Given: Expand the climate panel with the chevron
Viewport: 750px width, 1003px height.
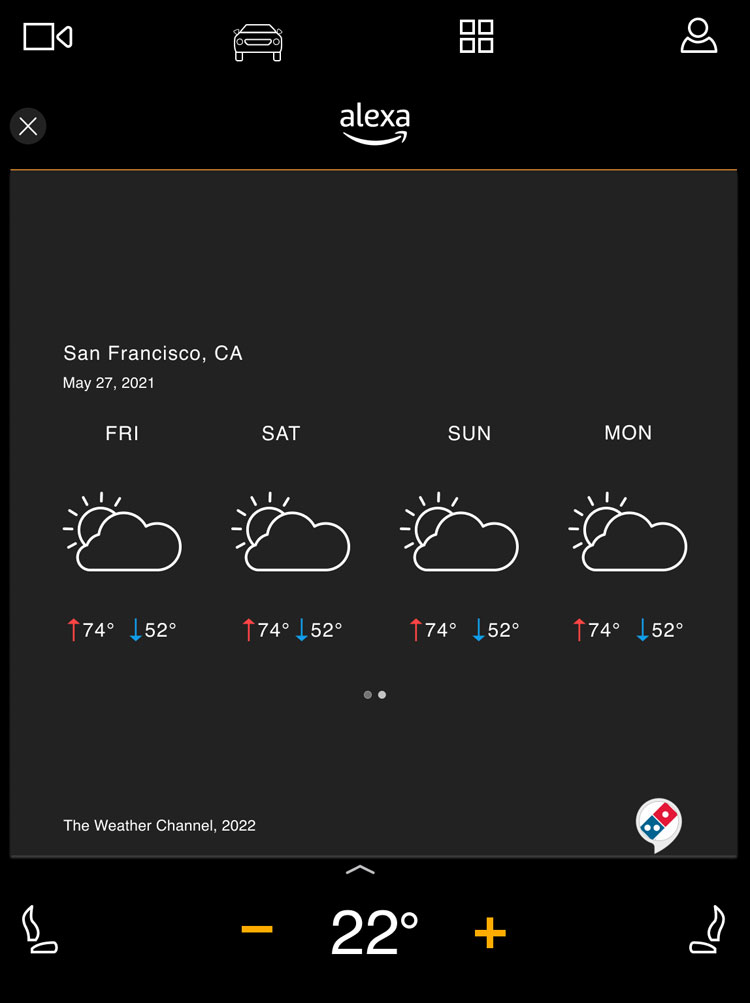Looking at the screenshot, I should click(x=359, y=871).
